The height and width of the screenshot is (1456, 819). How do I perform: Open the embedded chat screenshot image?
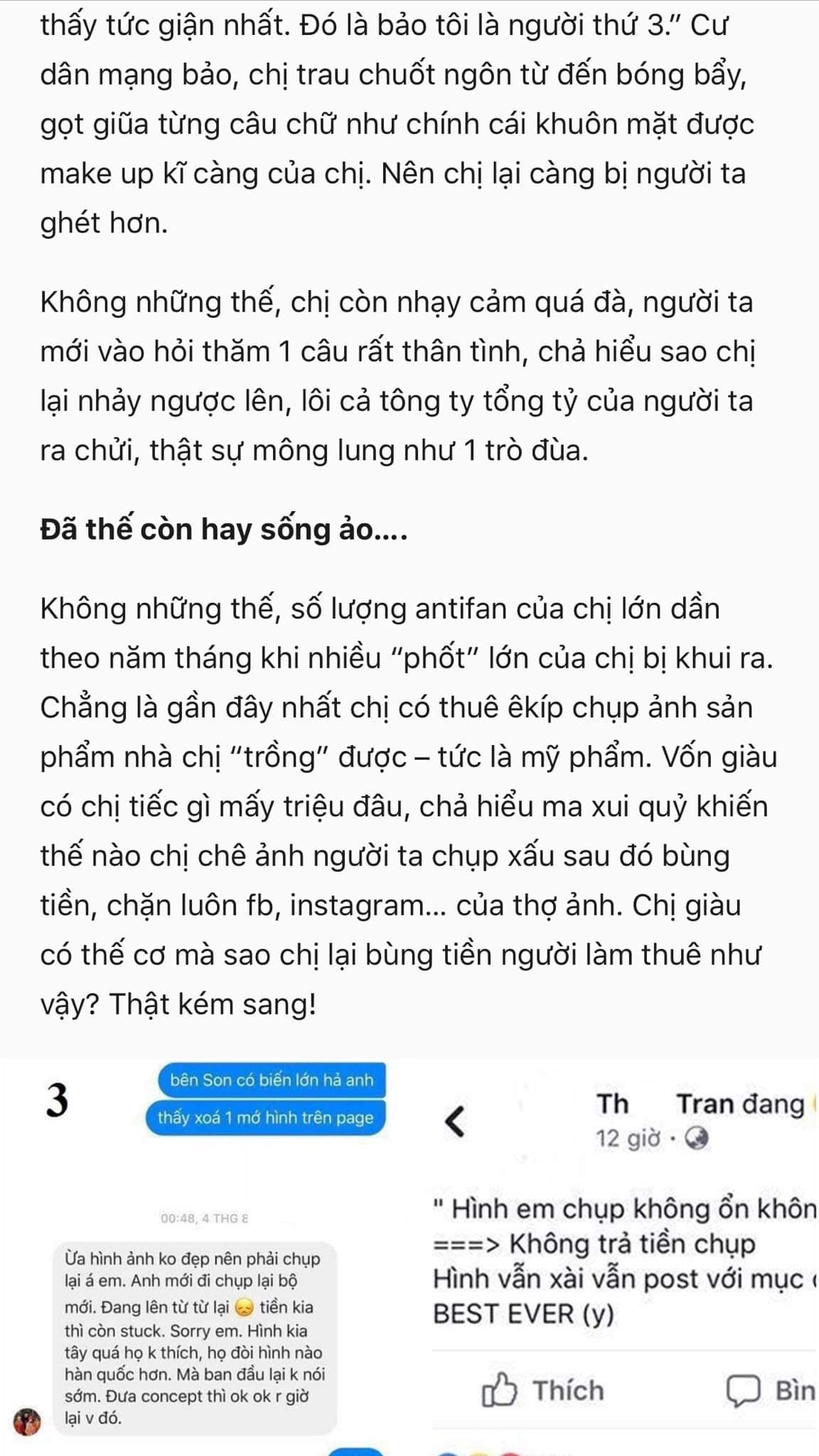[x=409, y=1257]
